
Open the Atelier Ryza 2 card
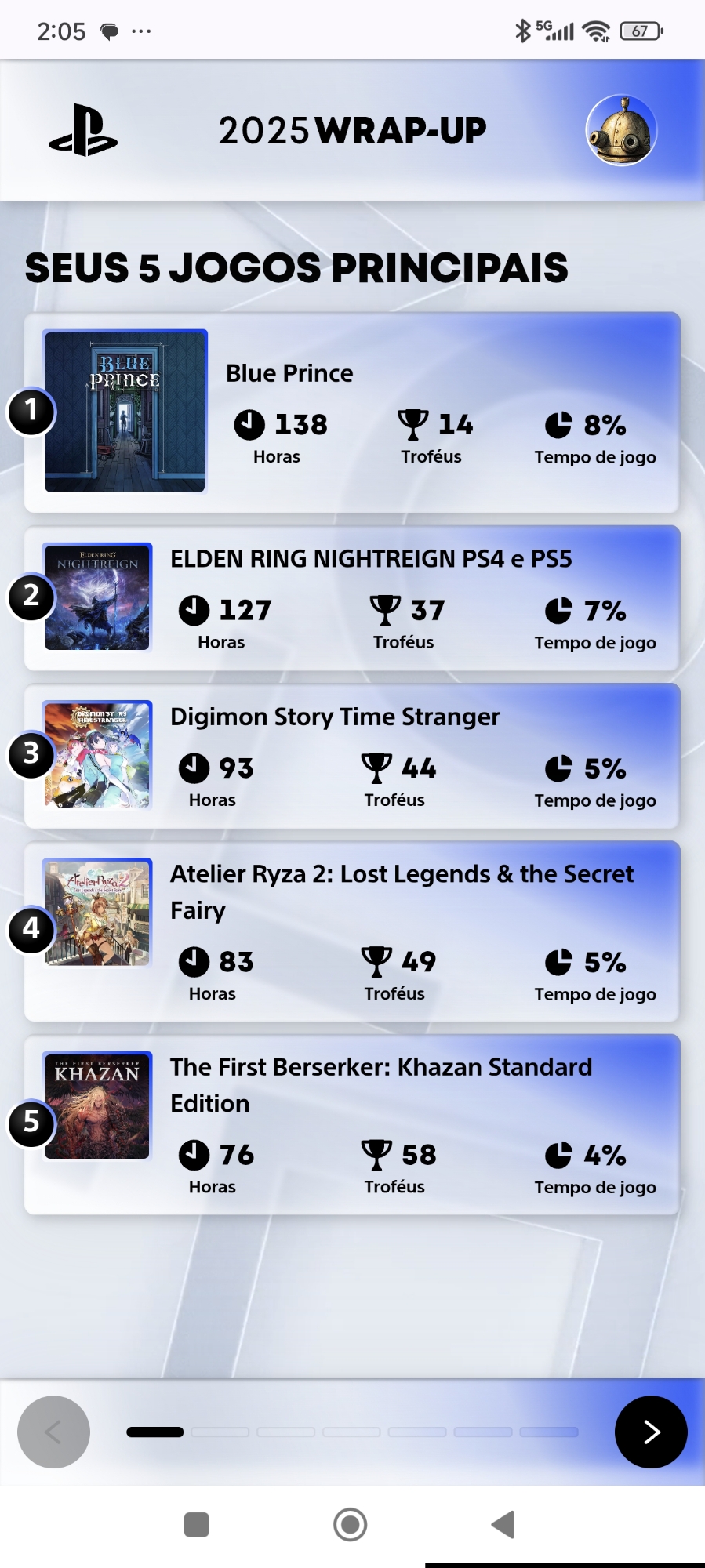[351, 931]
